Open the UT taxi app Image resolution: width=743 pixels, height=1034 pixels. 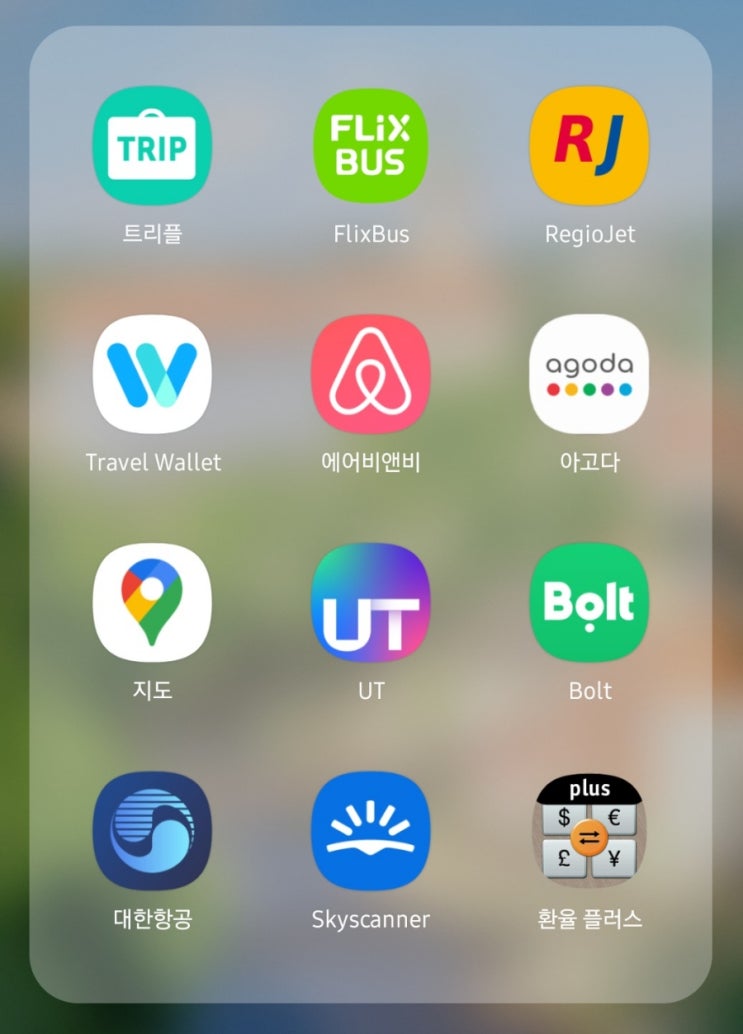371,602
